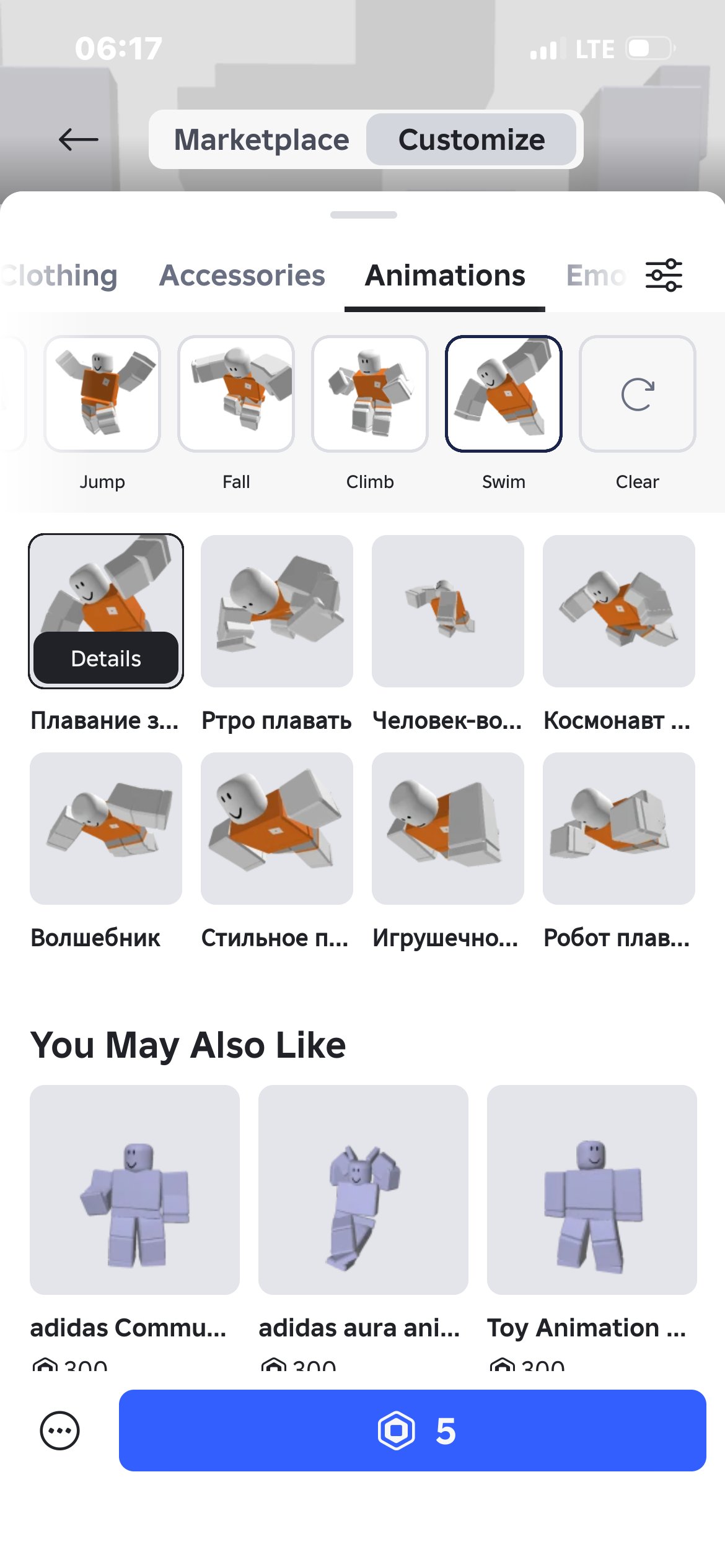Screen dimensions: 725x1568
Task: Open the filter settings icon
Action: click(664, 275)
